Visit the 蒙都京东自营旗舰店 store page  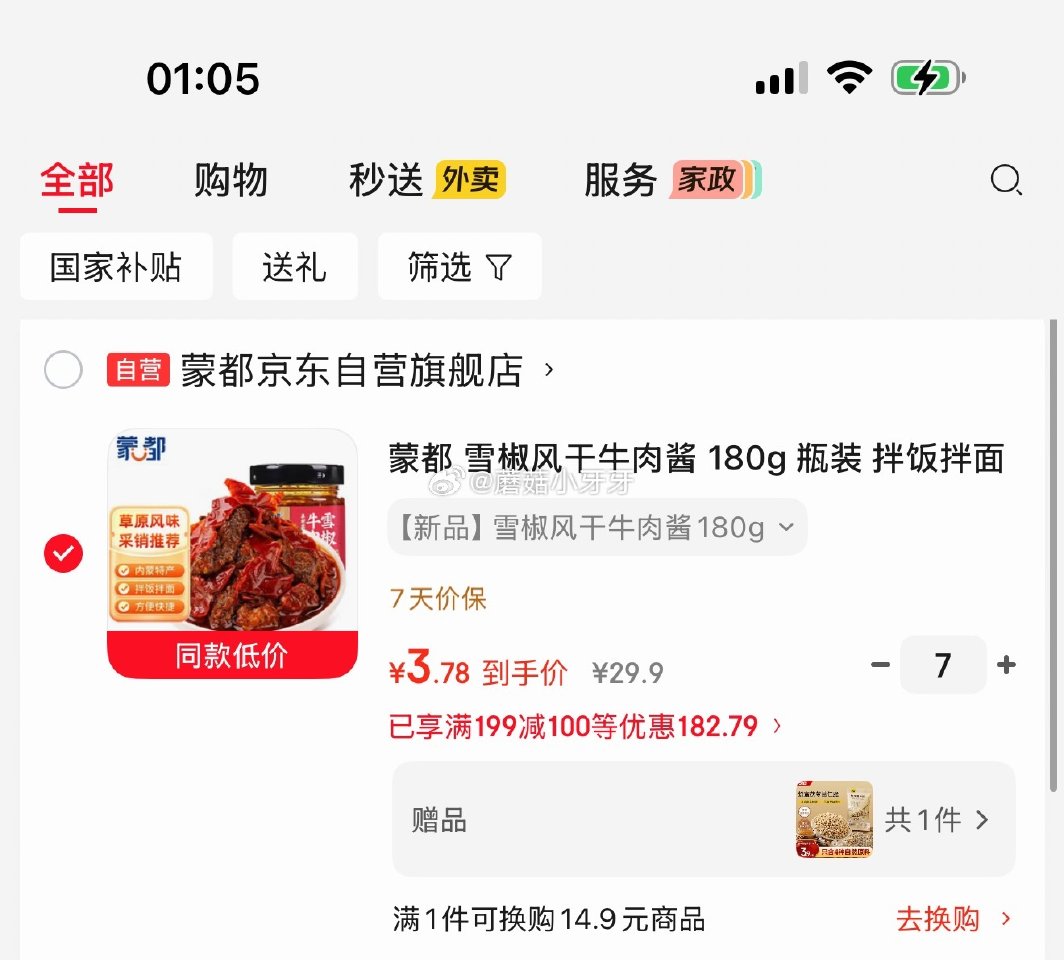[x=352, y=371]
